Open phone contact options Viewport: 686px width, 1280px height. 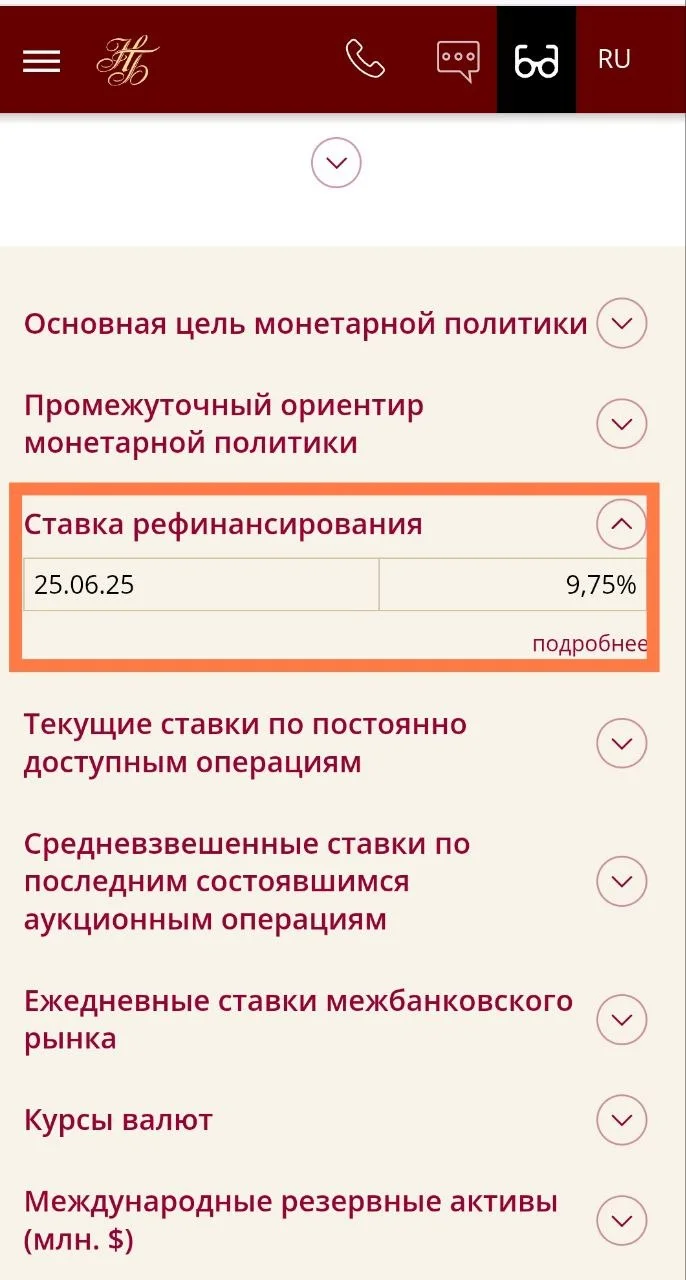pos(365,59)
